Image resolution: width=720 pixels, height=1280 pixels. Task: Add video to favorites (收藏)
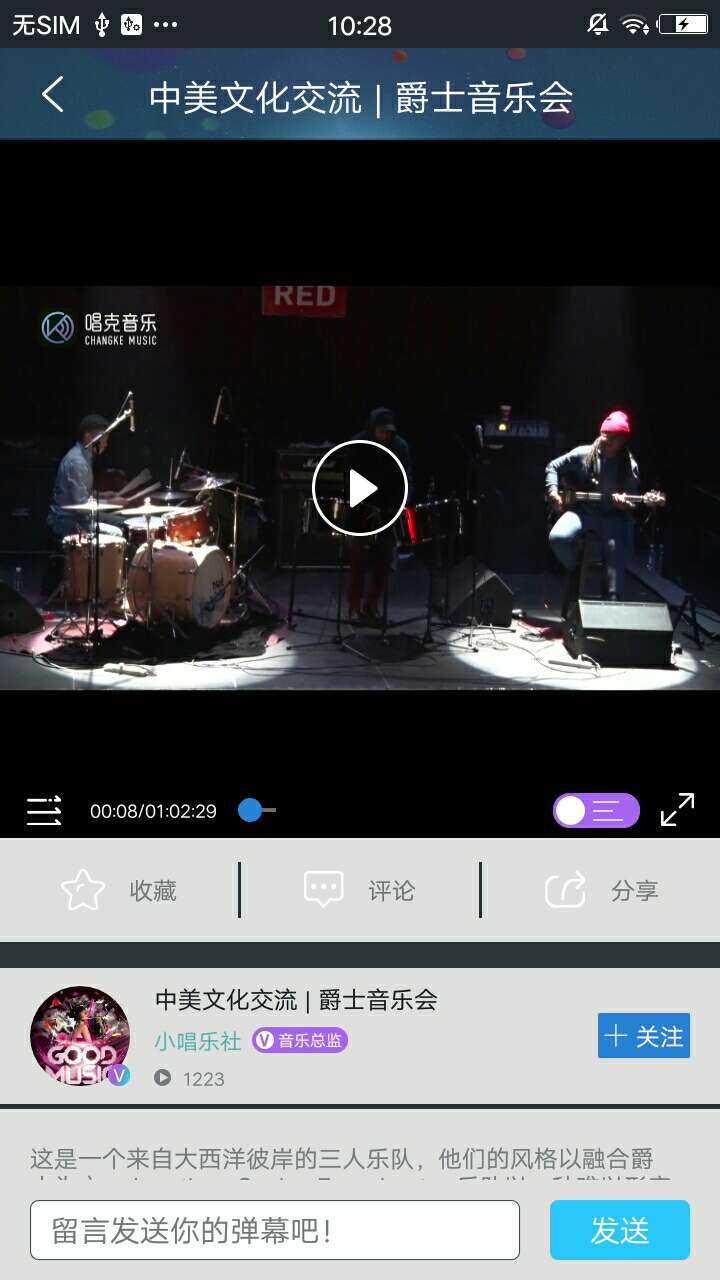click(120, 890)
